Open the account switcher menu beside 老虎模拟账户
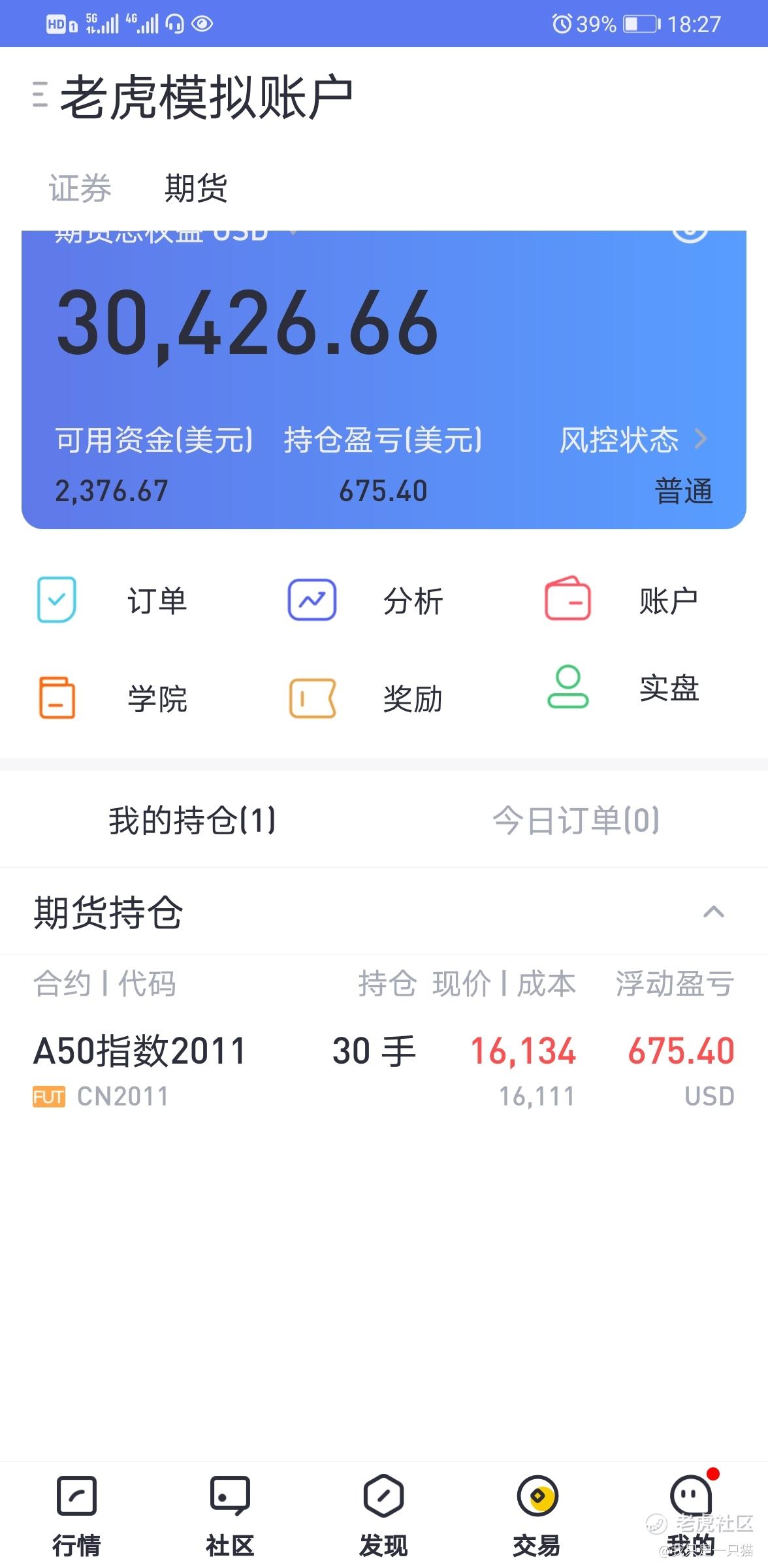The image size is (768, 1568). click(40, 95)
